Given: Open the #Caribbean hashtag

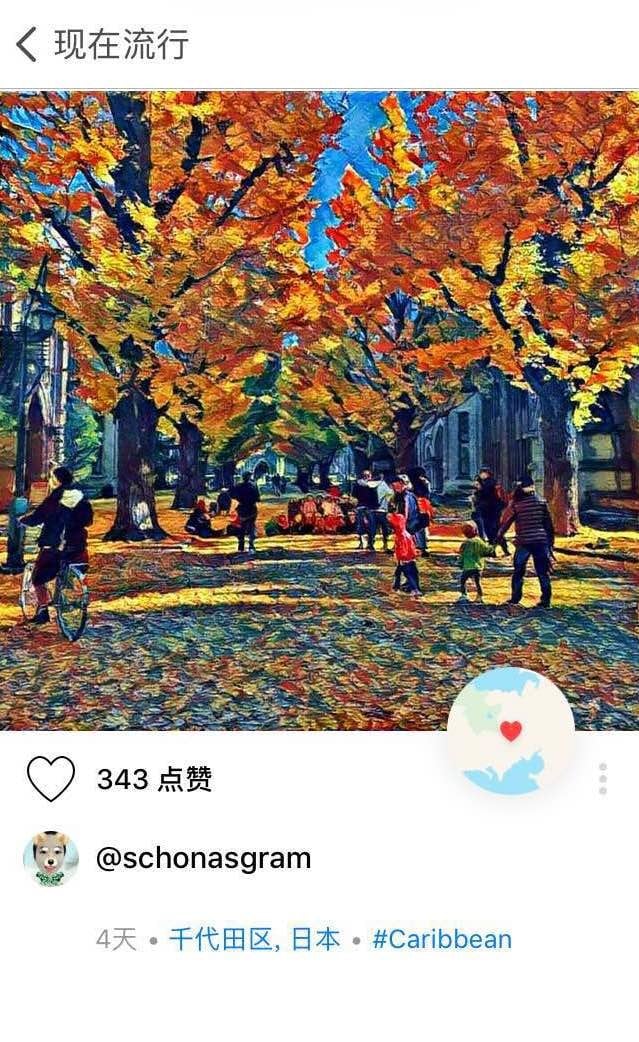Looking at the screenshot, I should click(442, 939).
